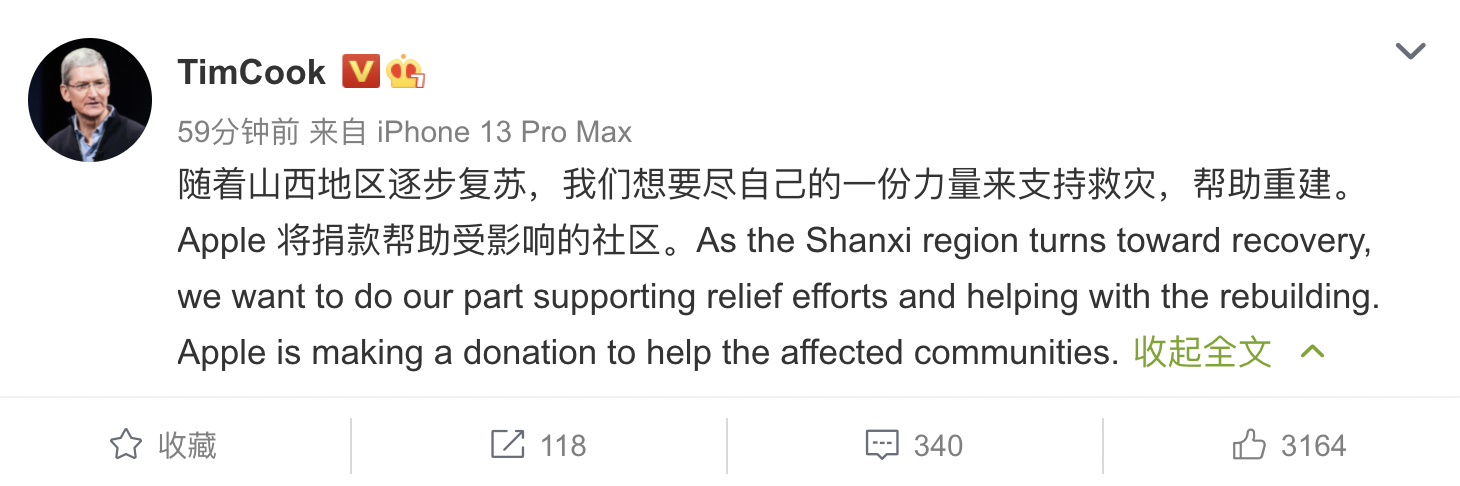Add this post to favorites (收藏)
The image size is (1460, 486).
(162, 445)
